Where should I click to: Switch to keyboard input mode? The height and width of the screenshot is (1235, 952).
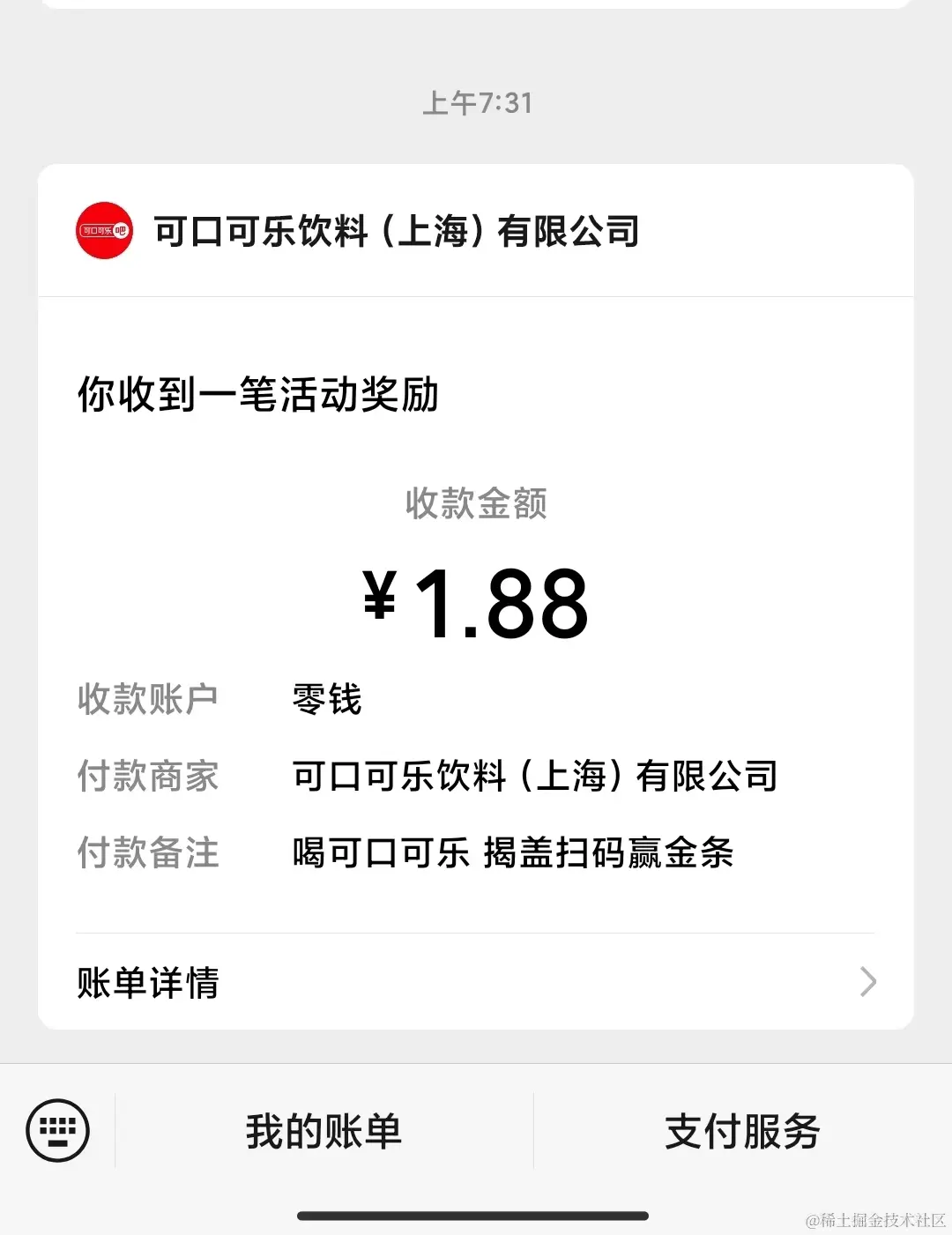click(x=57, y=1130)
